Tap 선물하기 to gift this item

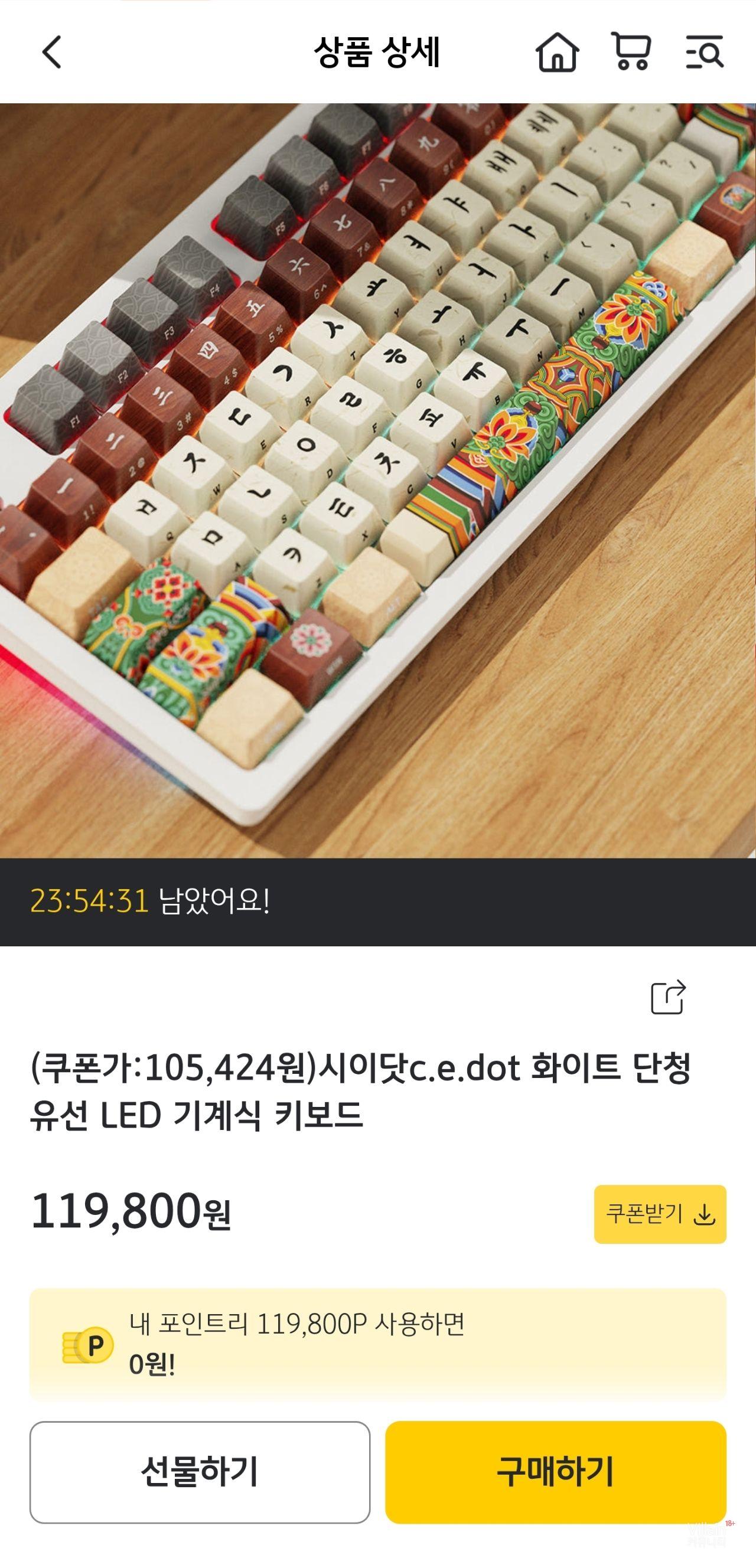tap(200, 1472)
